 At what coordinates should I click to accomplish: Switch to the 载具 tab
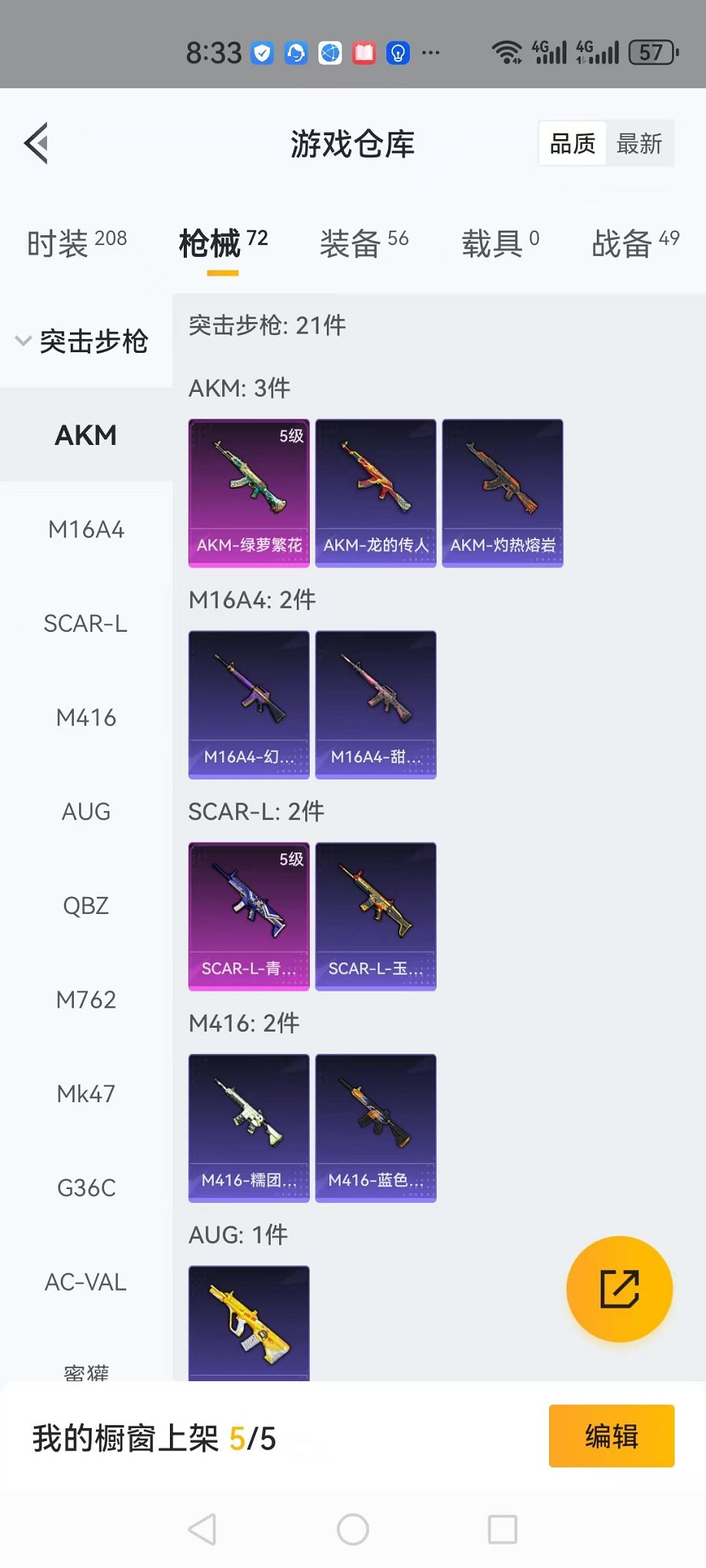pos(500,243)
